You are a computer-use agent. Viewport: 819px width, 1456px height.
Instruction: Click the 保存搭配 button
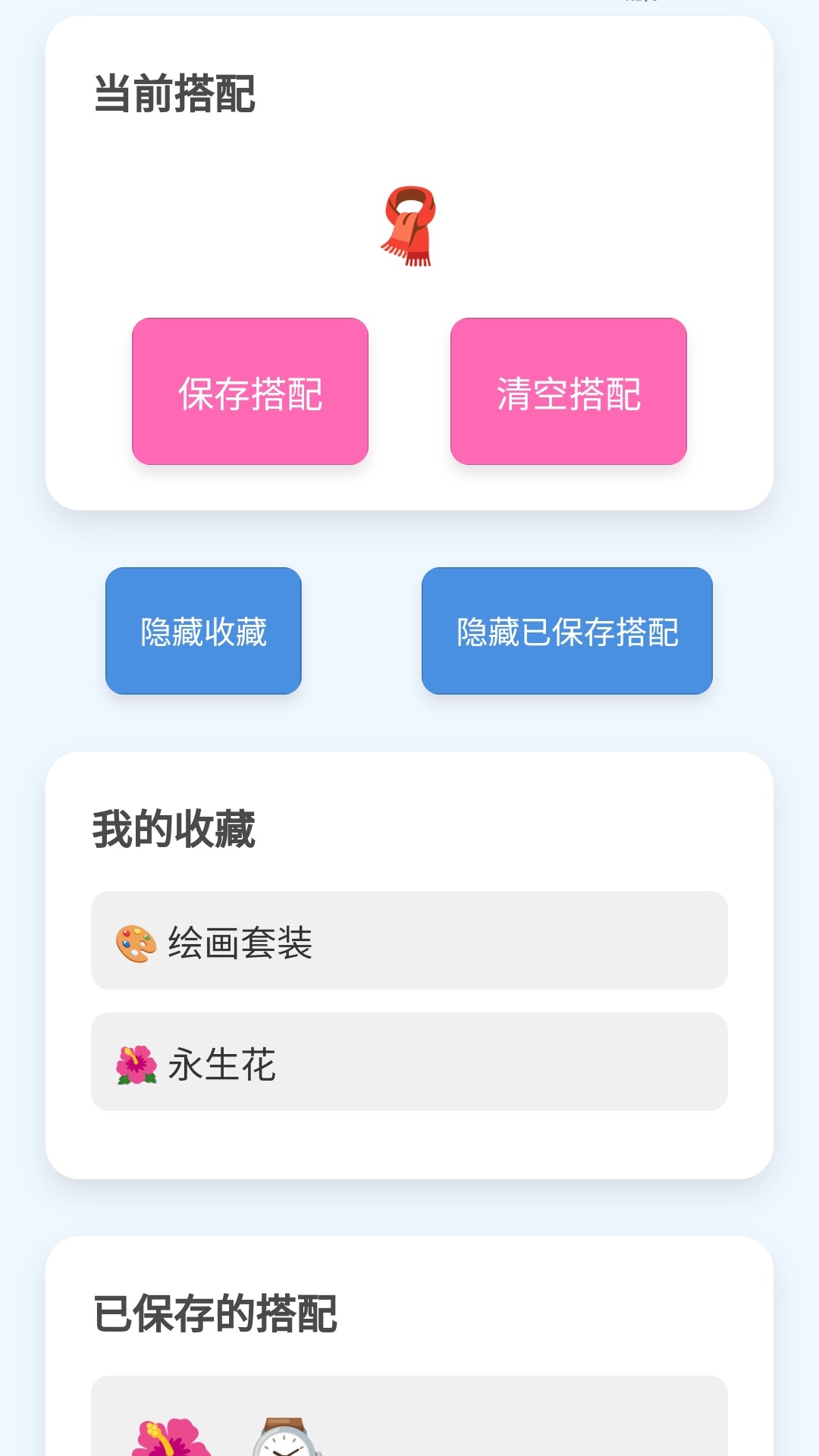pyautogui.click(x=250, y=391)
